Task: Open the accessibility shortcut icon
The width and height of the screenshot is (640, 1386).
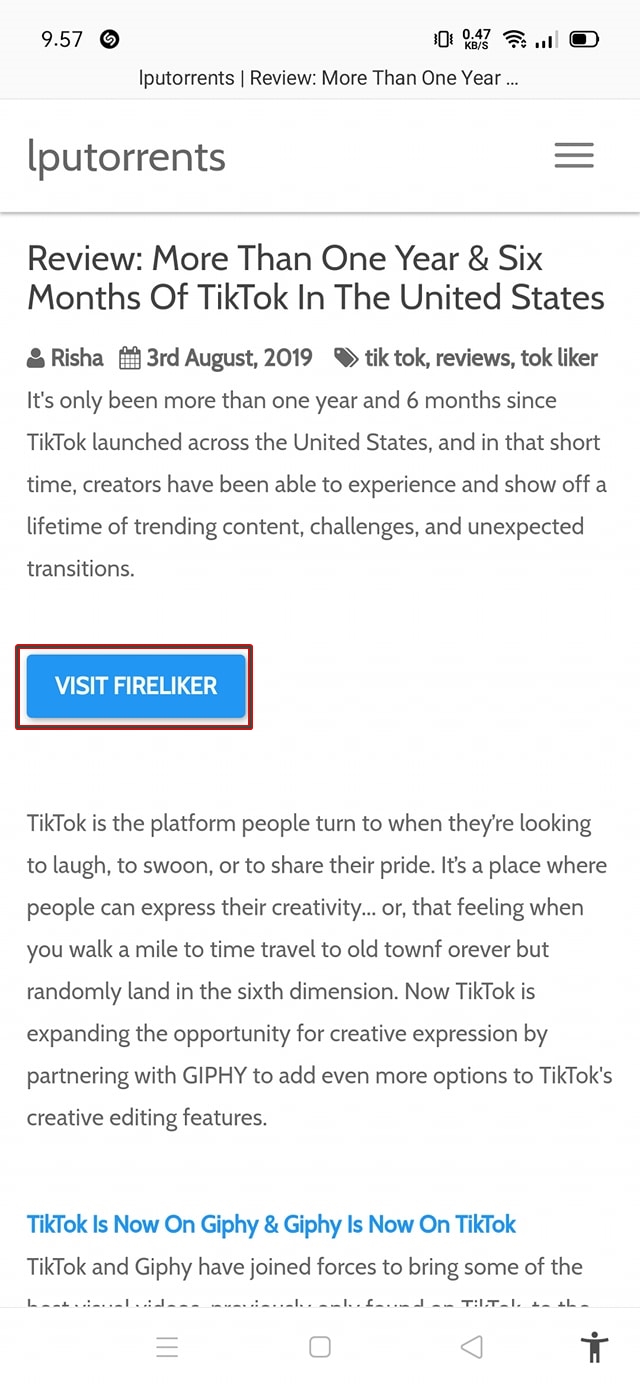Action: (594, 1347)
